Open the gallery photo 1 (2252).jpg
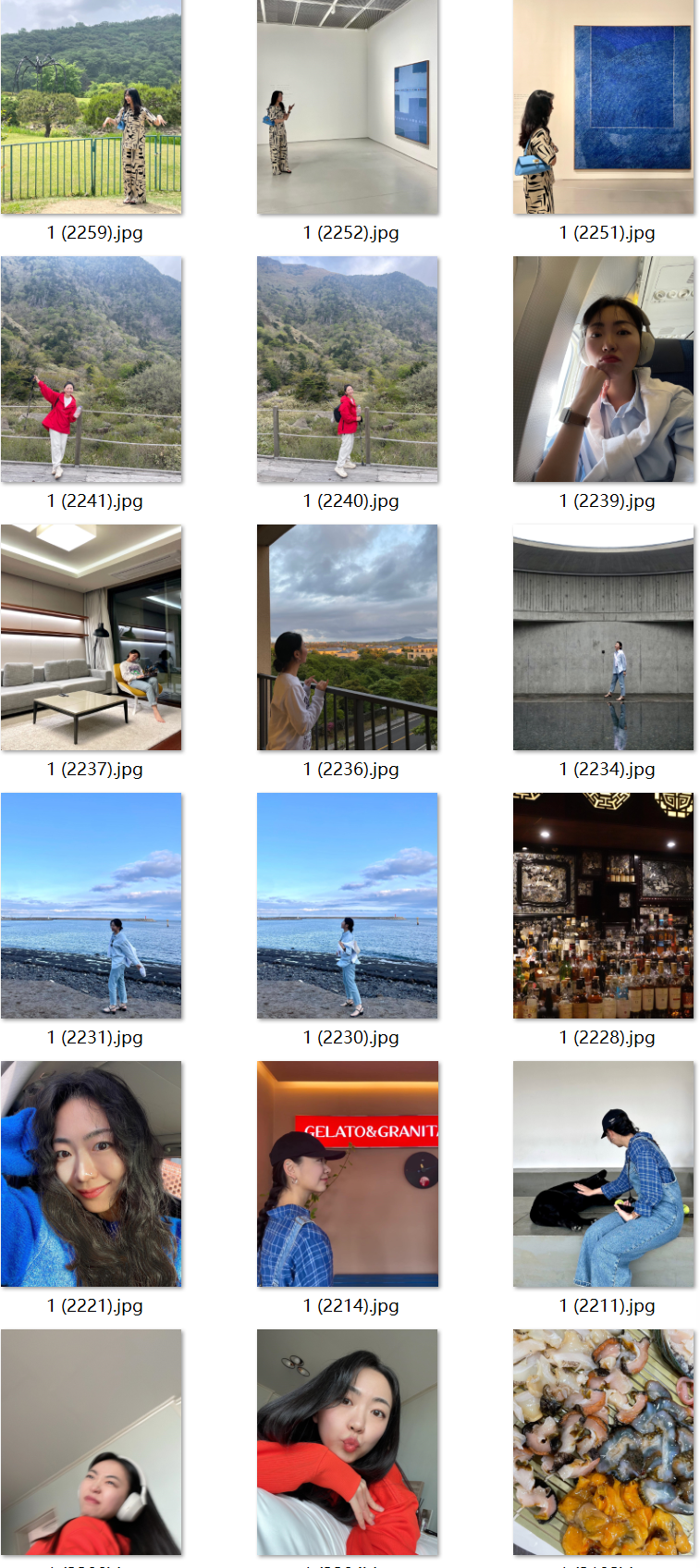The height and width of the screenshot is (1568, 700). 347,106
